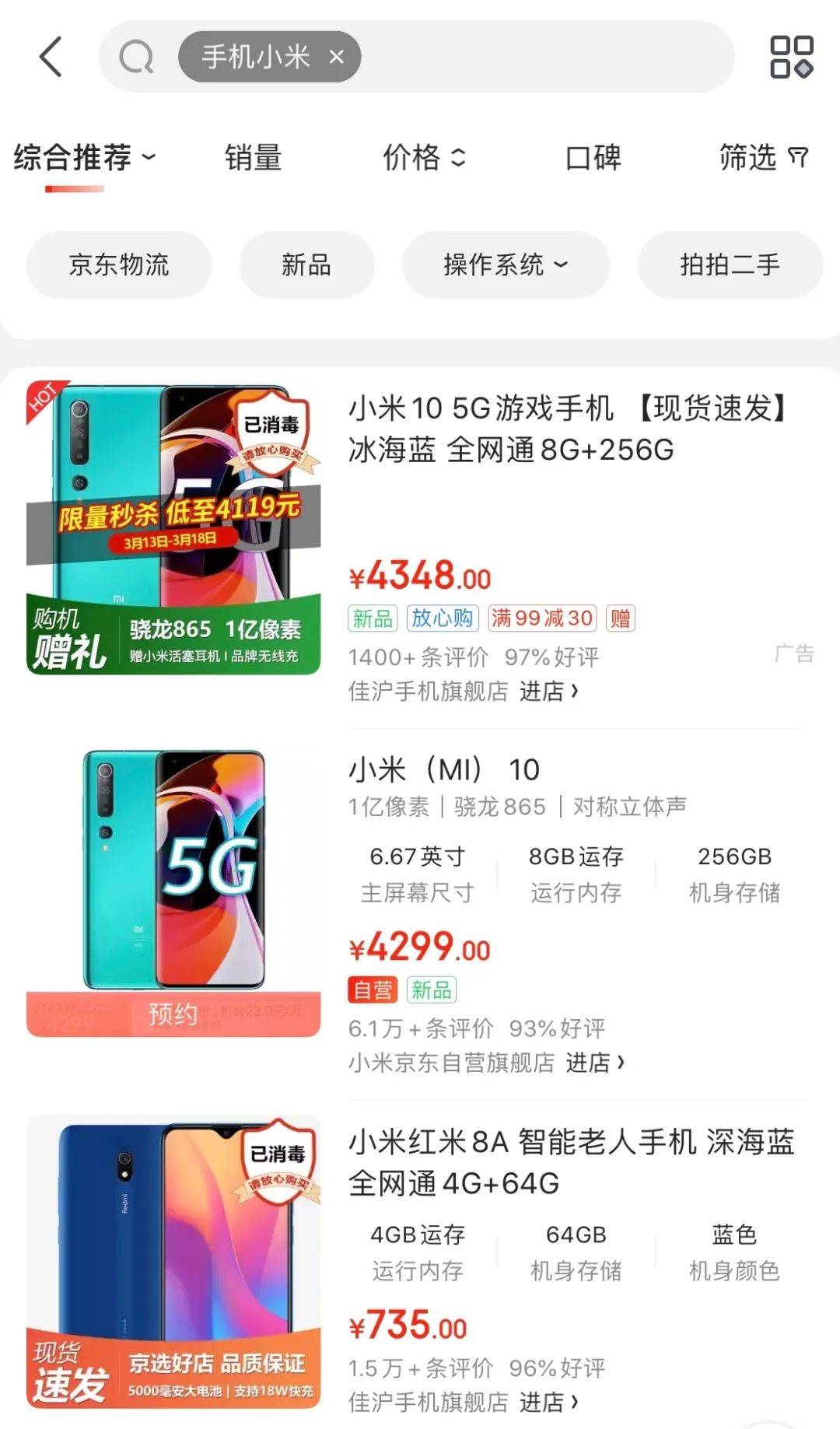The image size is (840, 1429).
Task: Open the 小米红米8A 智能老人手机 listing
Action: coord(572,1162)
